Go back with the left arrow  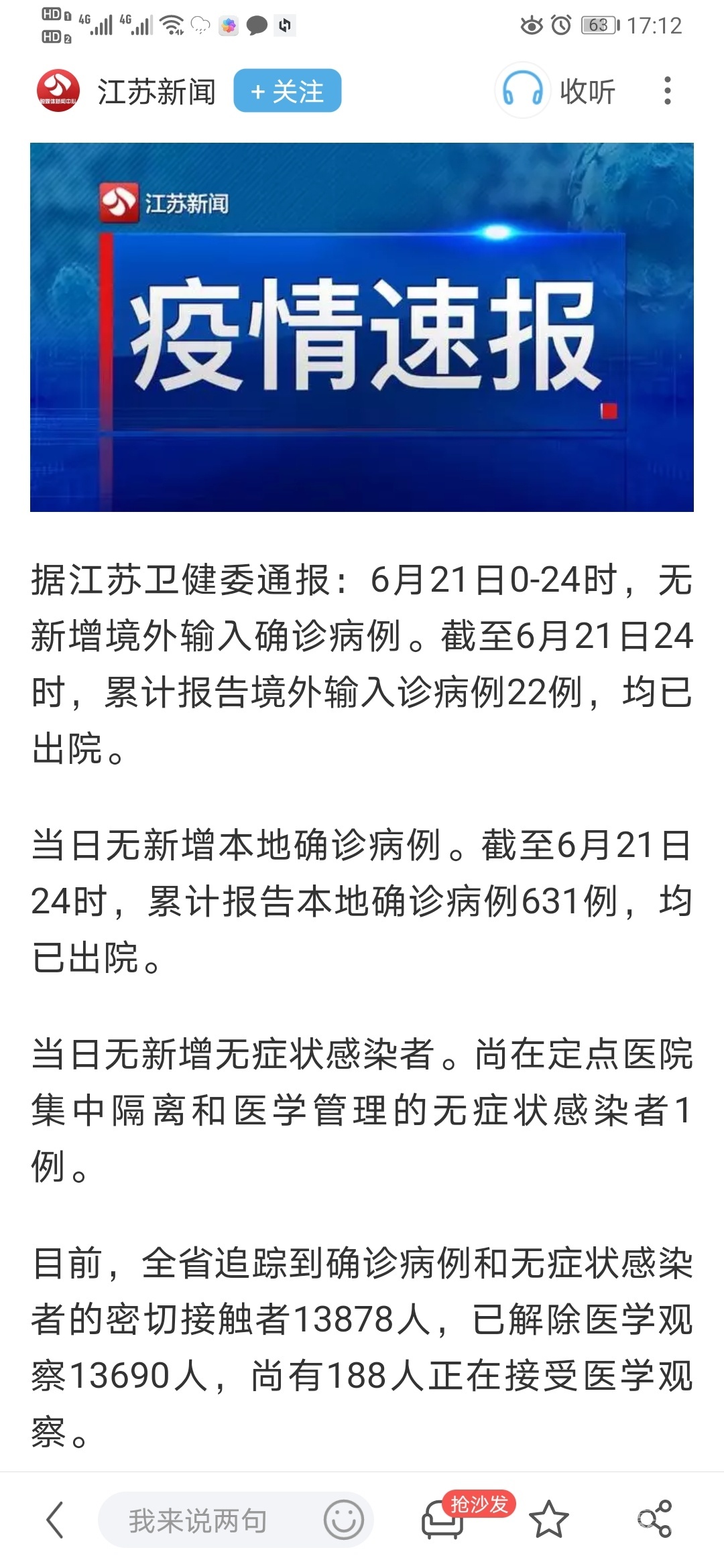[55, 1520]
